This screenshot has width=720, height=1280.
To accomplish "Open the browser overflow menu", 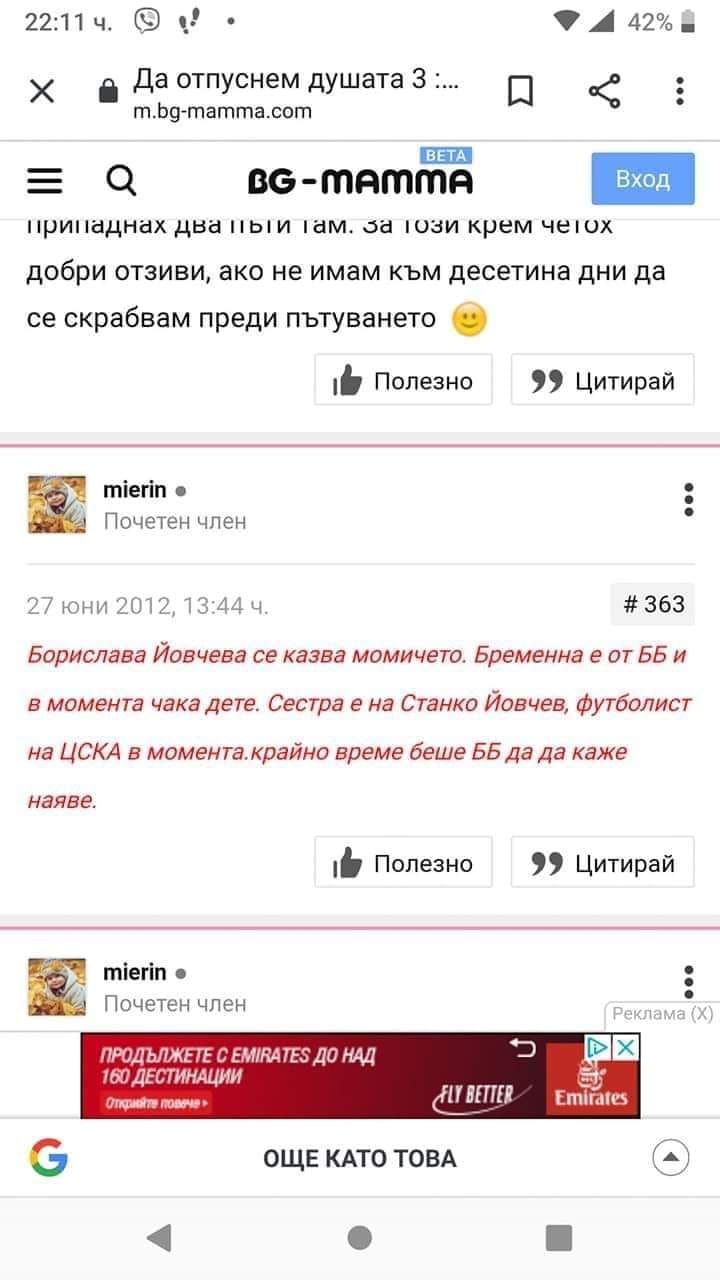I will tap(680, 92).
